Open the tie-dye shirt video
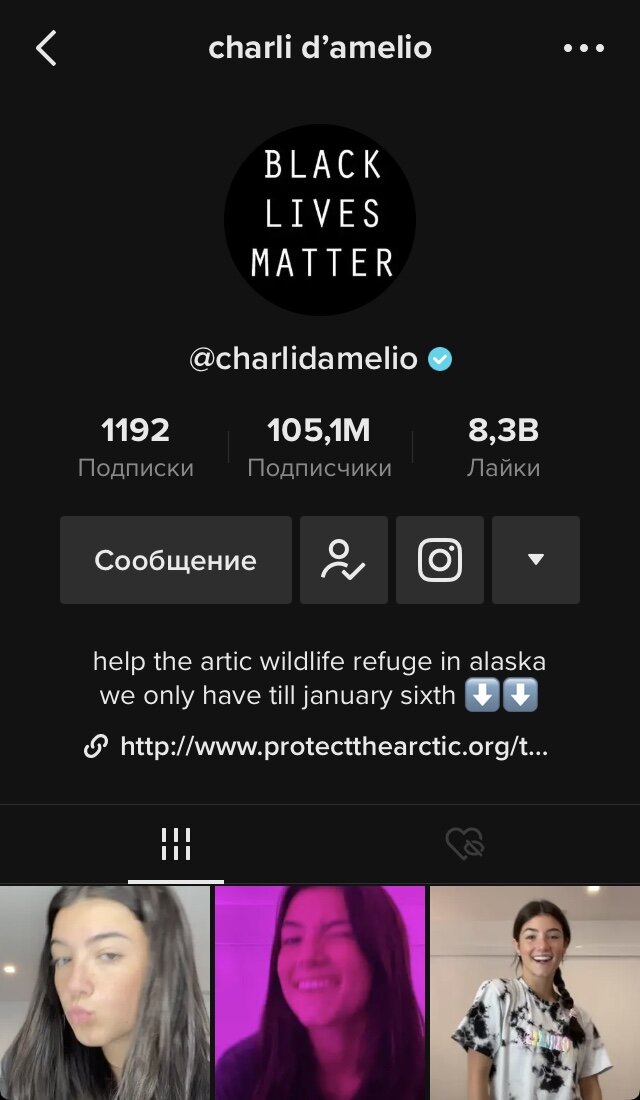This screenshot has width=640, height=1100. [535, 992]
